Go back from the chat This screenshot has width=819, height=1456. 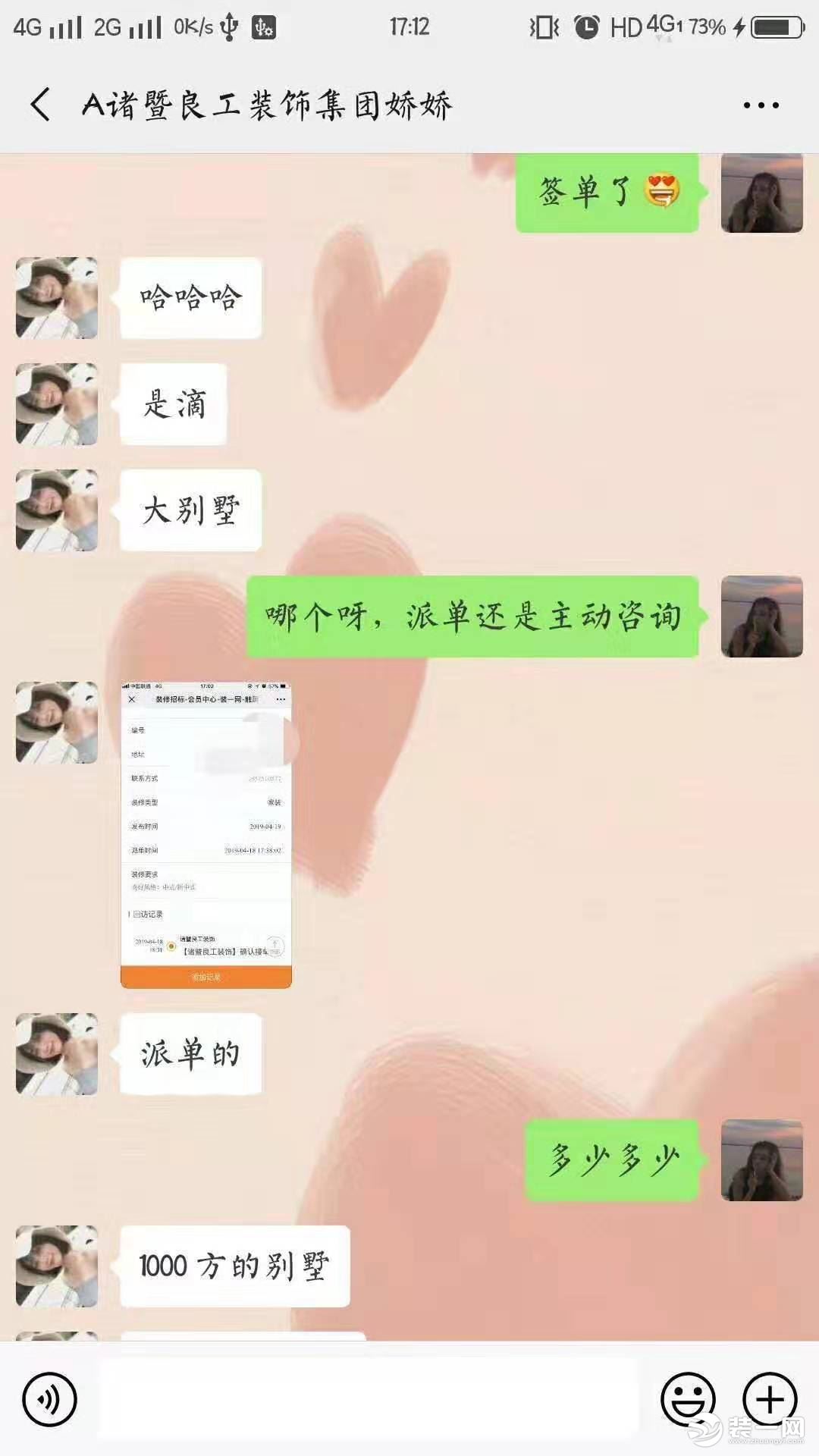(x=41, y=104)
